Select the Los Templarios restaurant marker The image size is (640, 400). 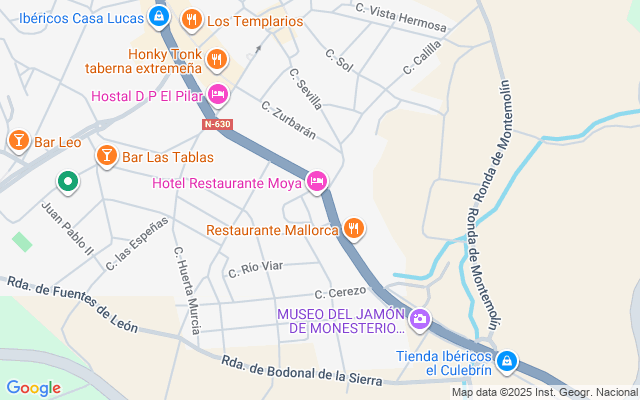click(191, 20)
